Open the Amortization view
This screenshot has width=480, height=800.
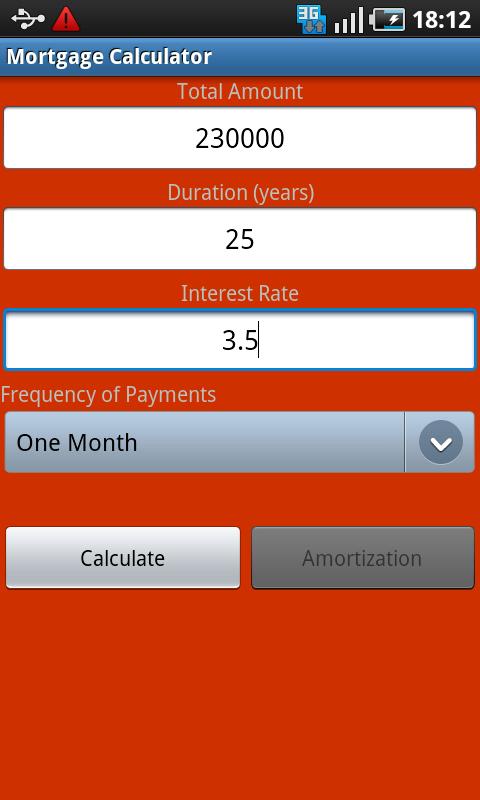coord(363,558)
